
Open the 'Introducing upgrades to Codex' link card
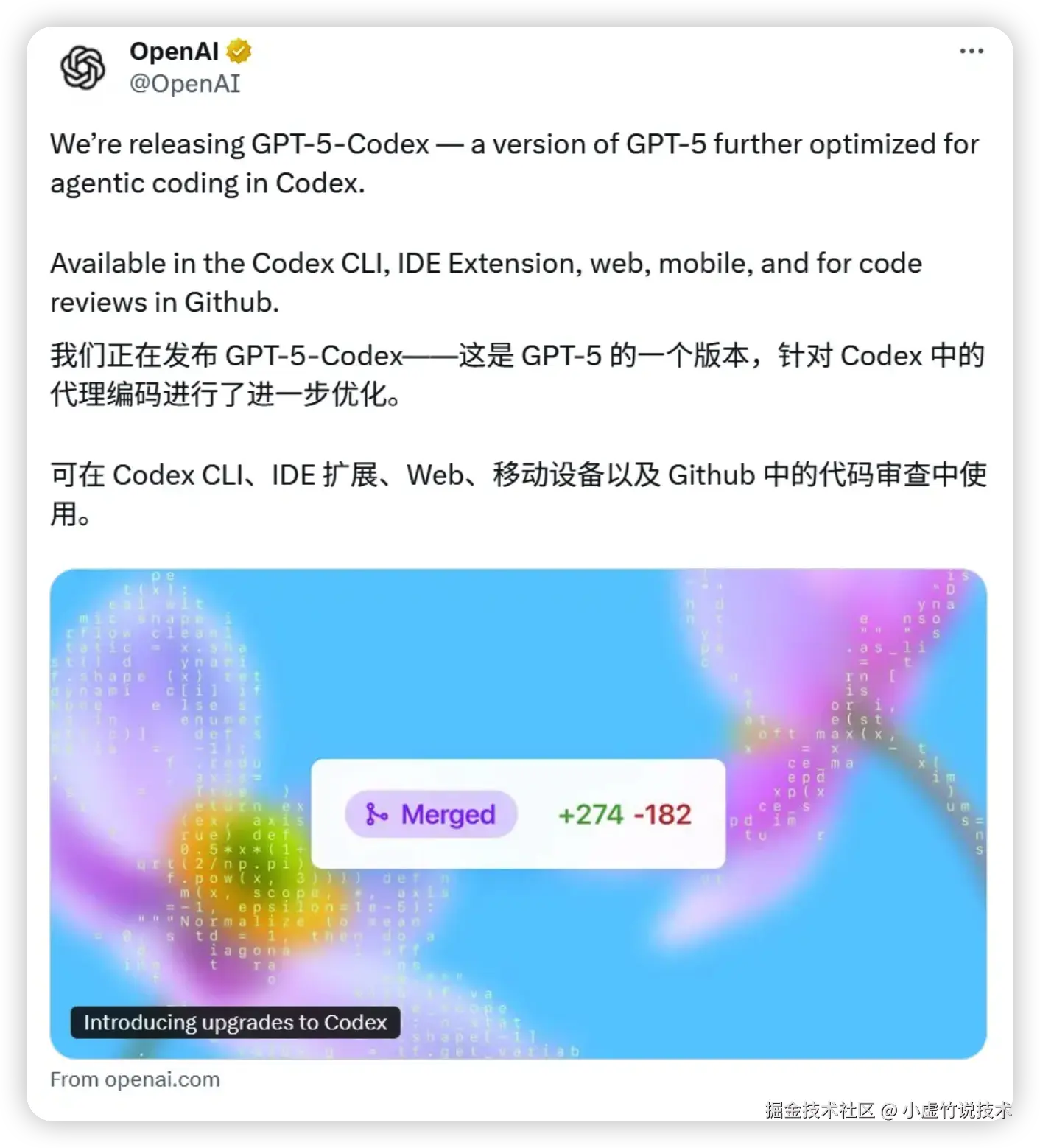click(518, 813)
